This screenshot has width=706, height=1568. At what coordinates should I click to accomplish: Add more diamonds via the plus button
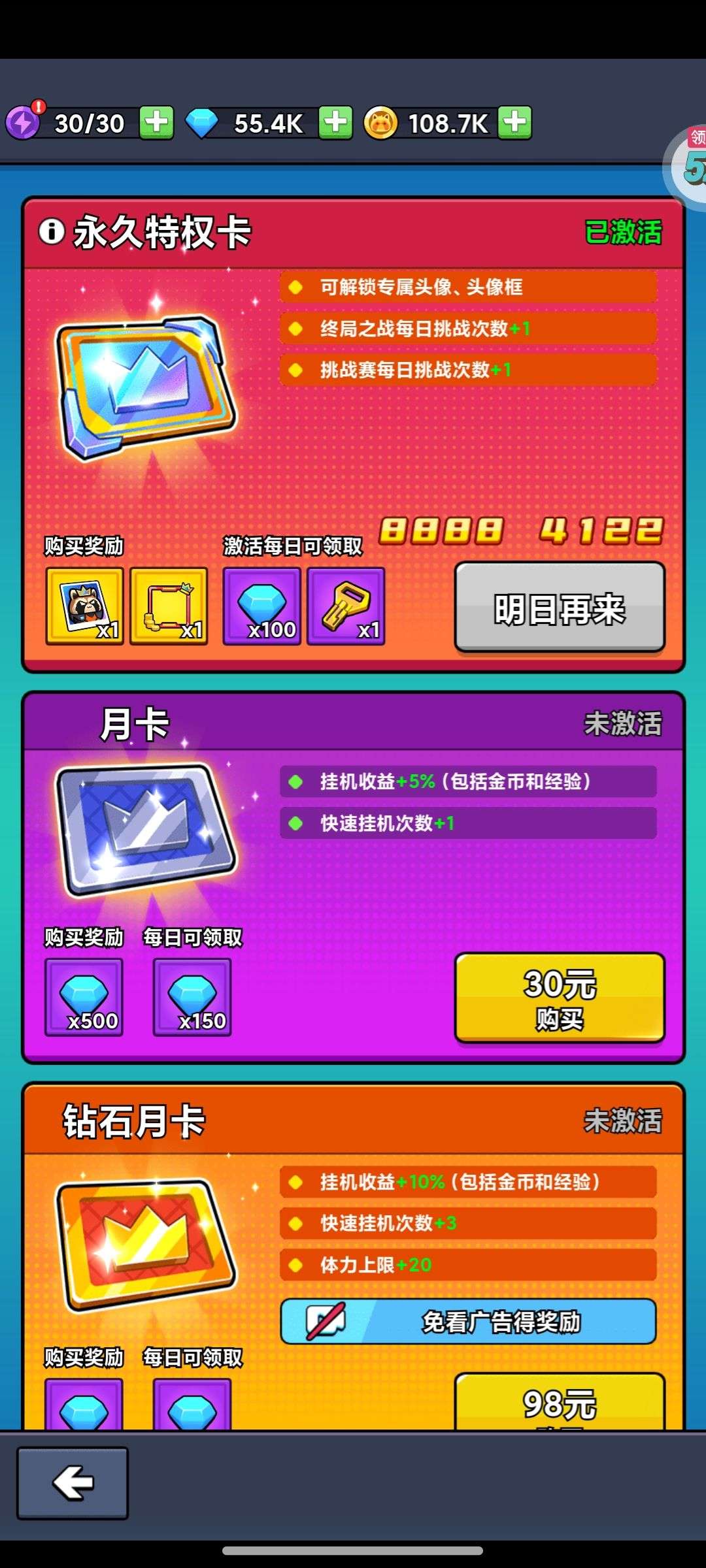(335, 122)
